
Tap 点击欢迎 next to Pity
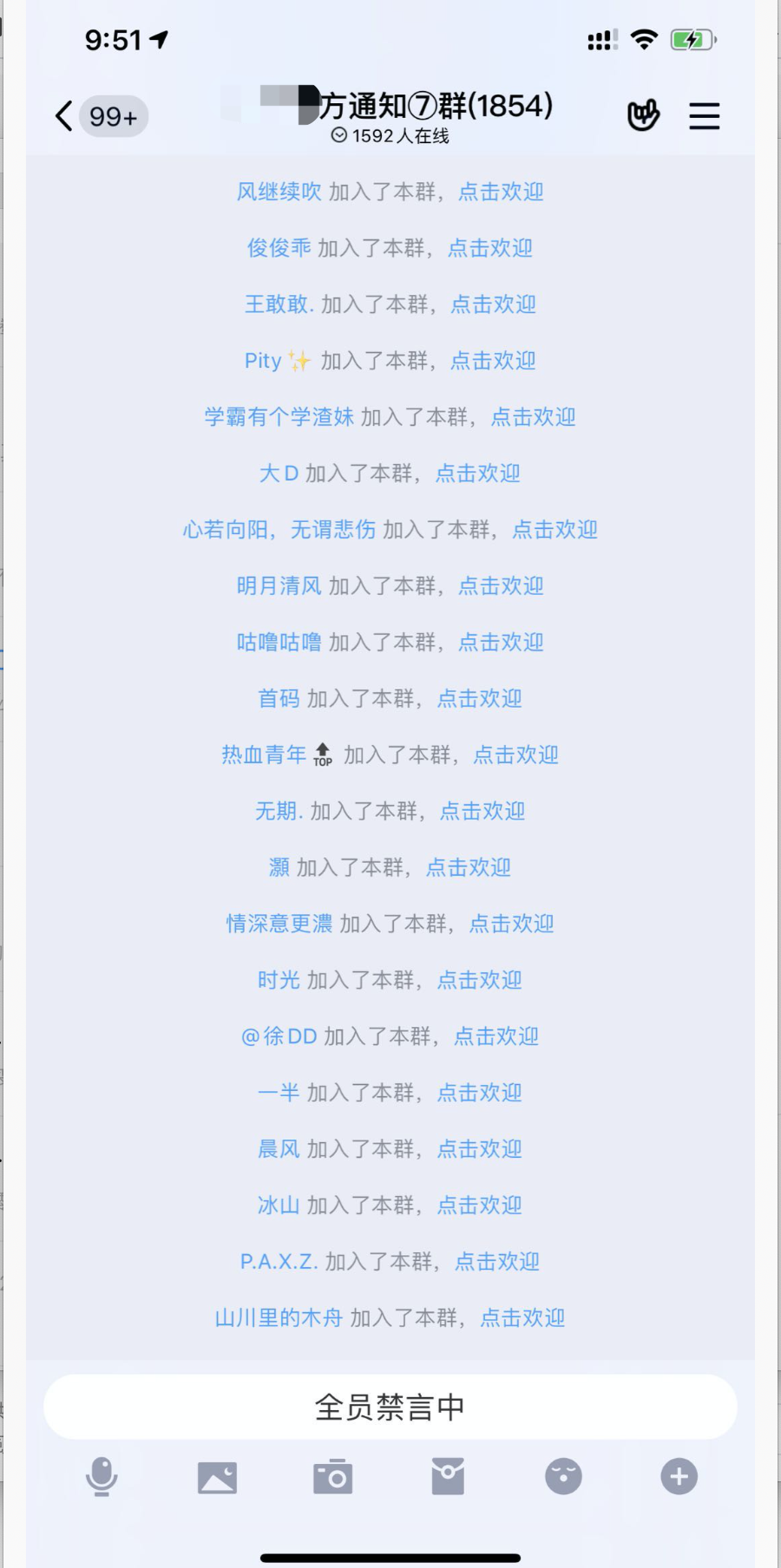(493, 361)
